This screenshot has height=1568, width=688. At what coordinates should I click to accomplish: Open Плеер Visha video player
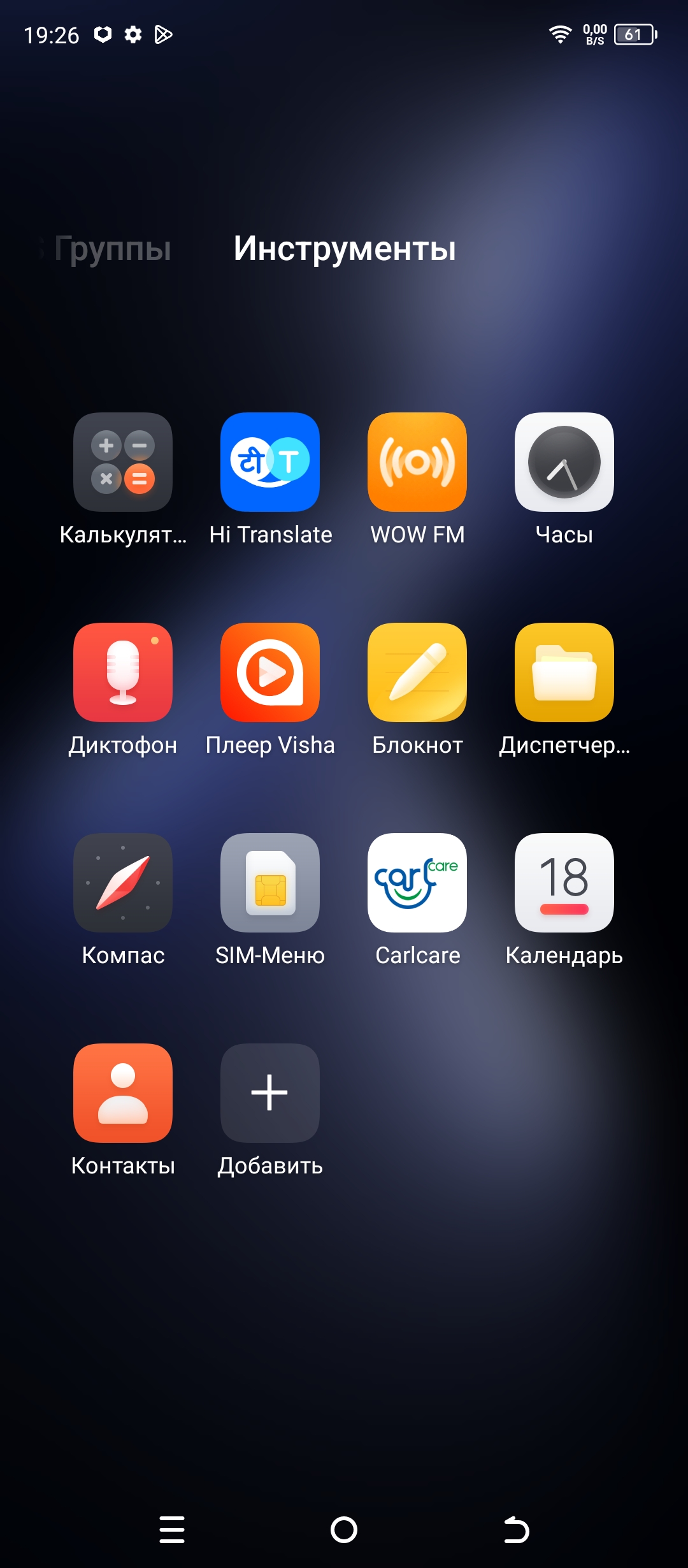[x=270, y=672]
